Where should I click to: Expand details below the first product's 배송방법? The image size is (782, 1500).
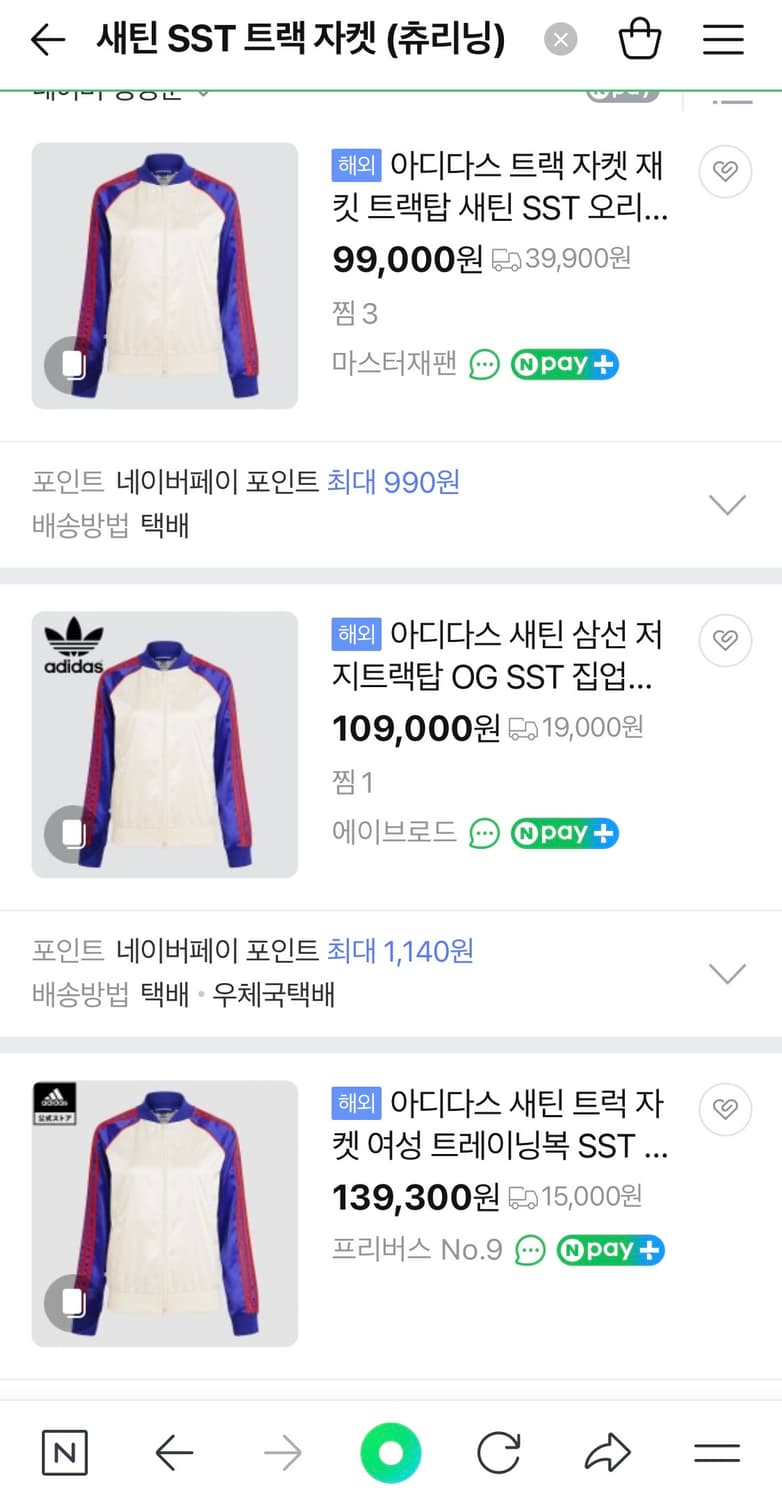pyautogui.click(x=727, y=504)
